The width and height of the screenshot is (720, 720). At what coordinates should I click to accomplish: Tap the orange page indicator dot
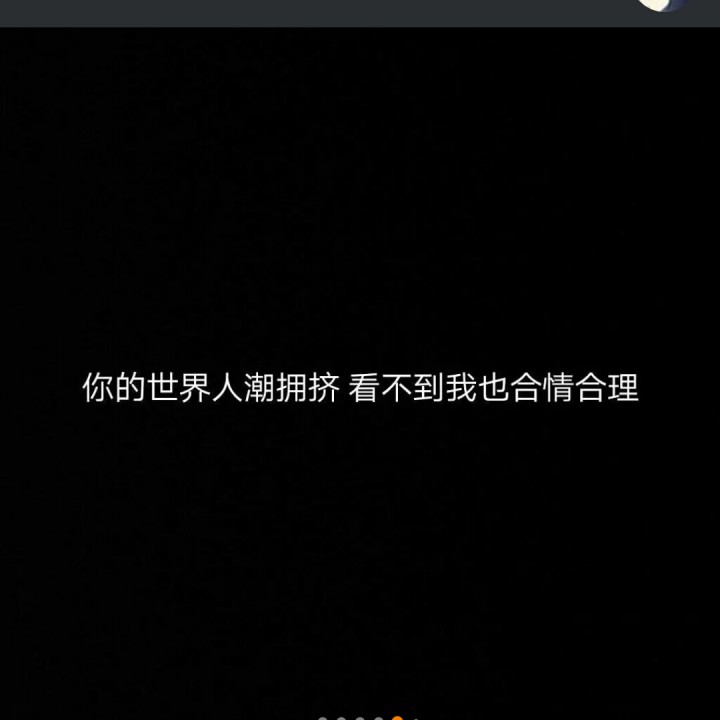point(397,717)
